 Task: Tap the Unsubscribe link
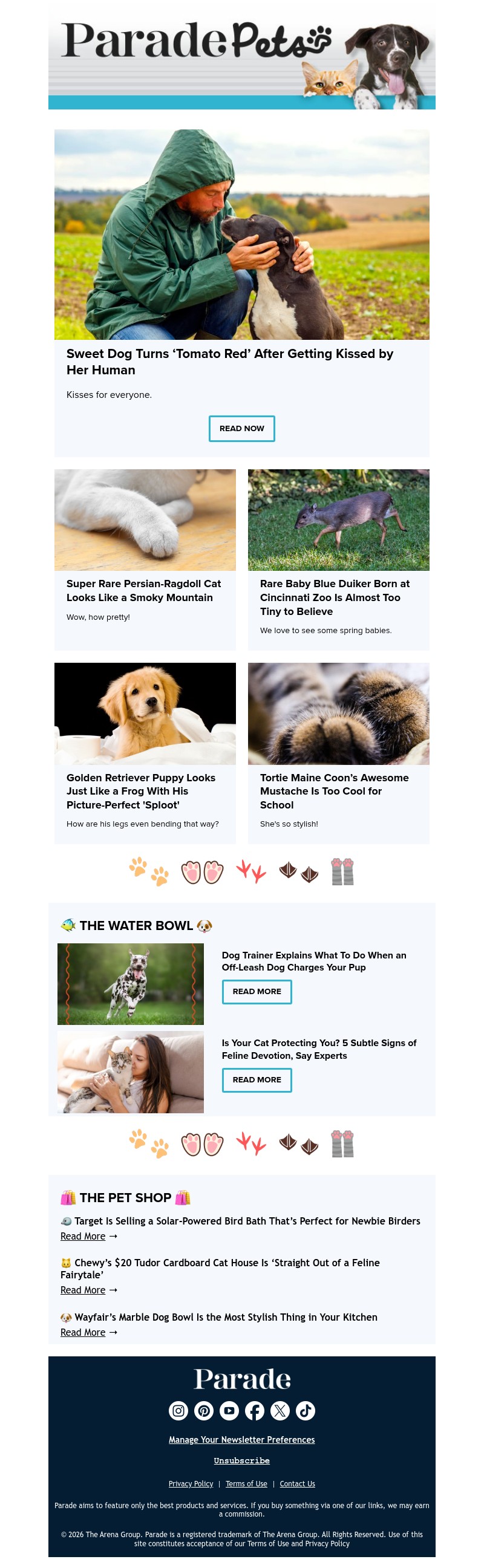(241, 1460)
